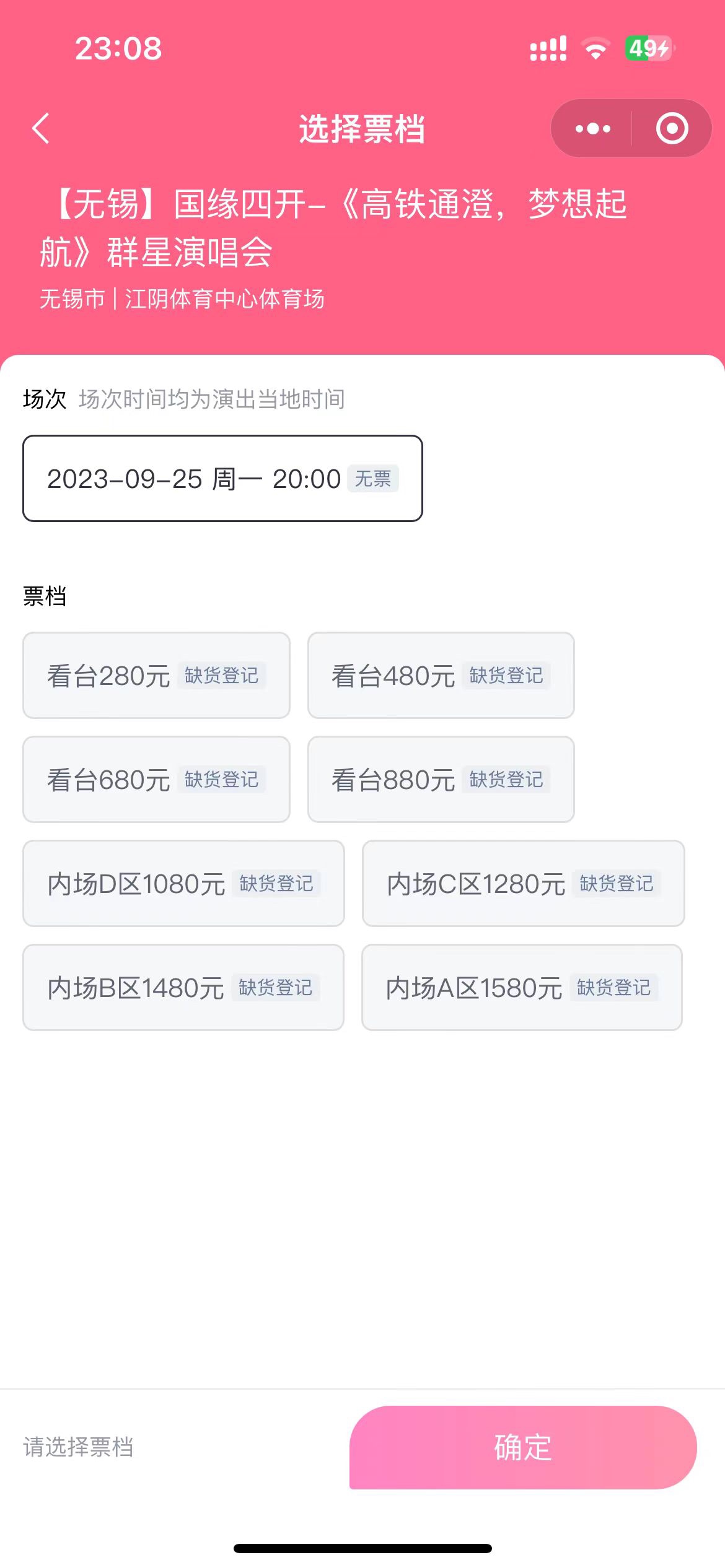Pick the 看台680元 ticket option
This screenshot has width=725, height=1568.
point(156,780)
